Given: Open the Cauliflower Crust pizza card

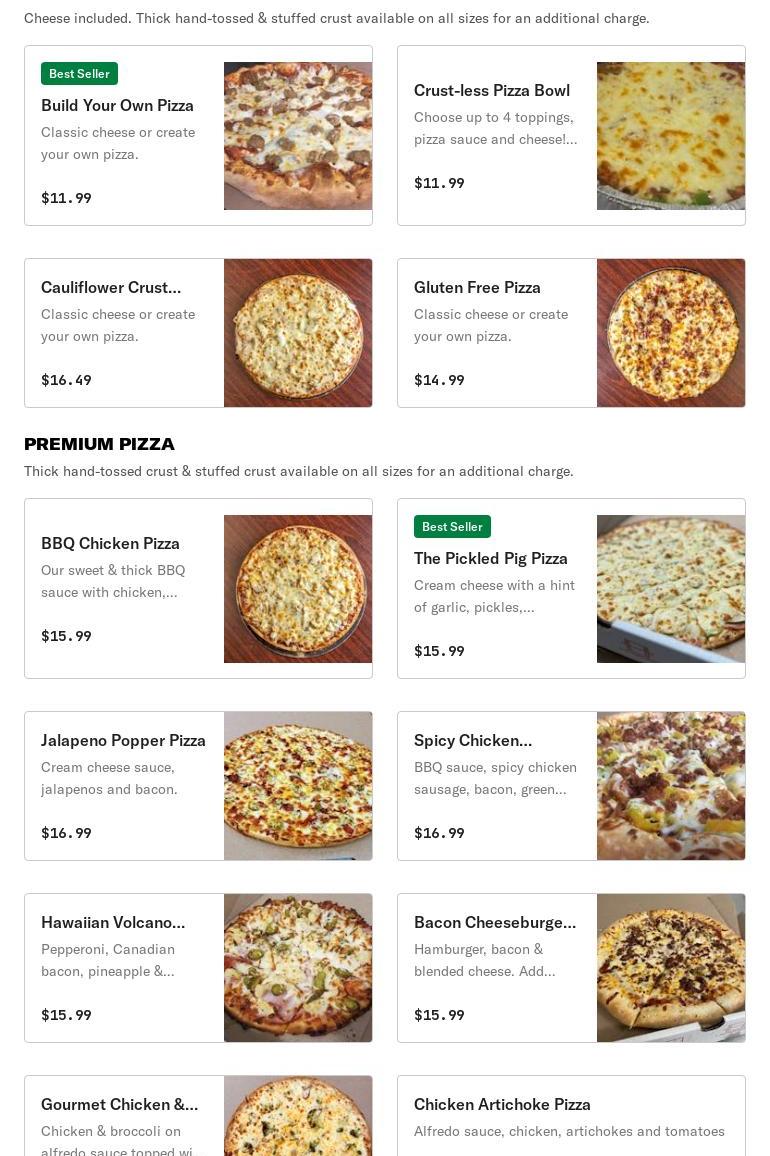Looking at the screenshot, I should click(x=198, y=333).
